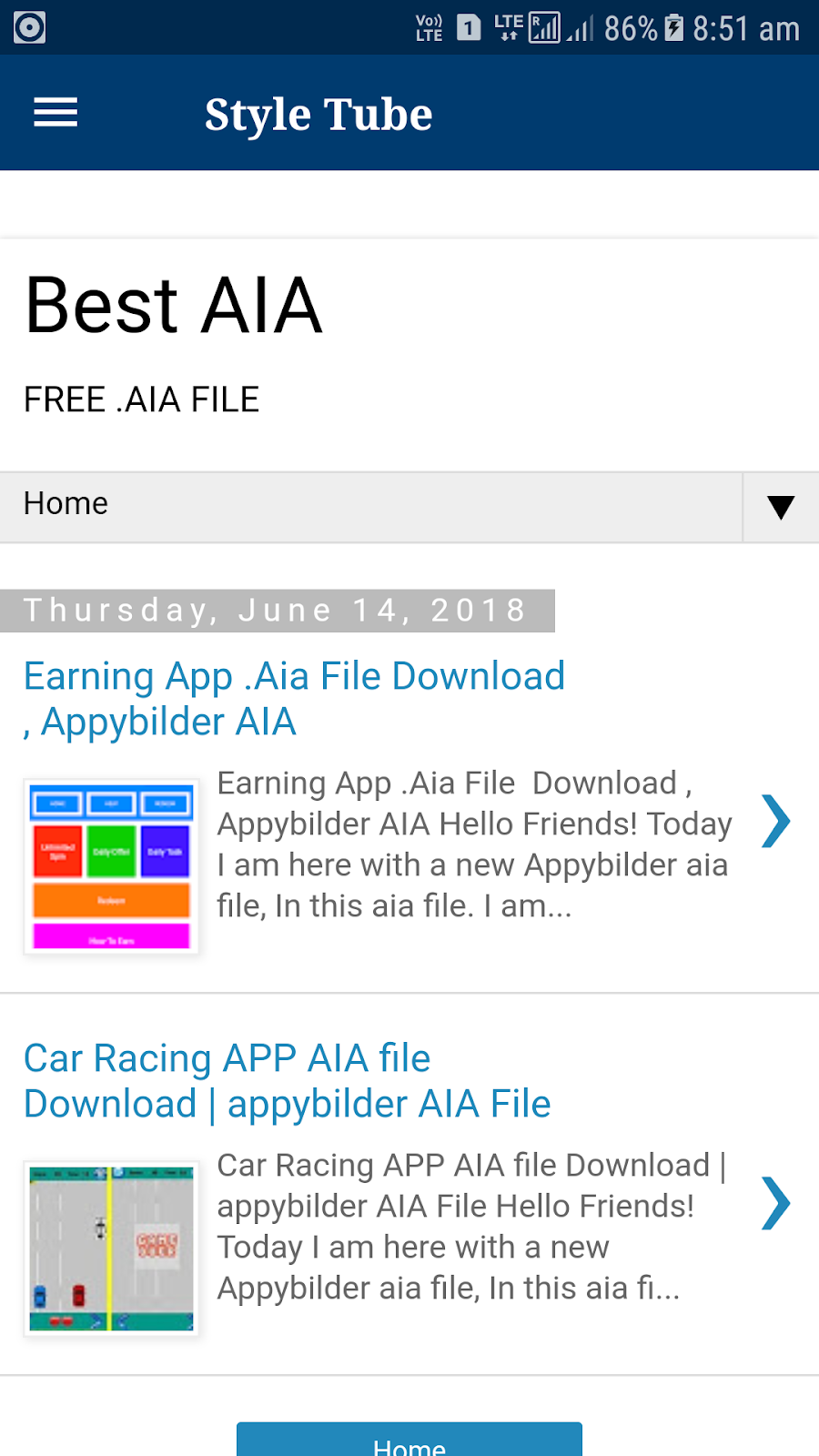
Task: Click the Style Tube header title
Action: click(x=319, y=113)
